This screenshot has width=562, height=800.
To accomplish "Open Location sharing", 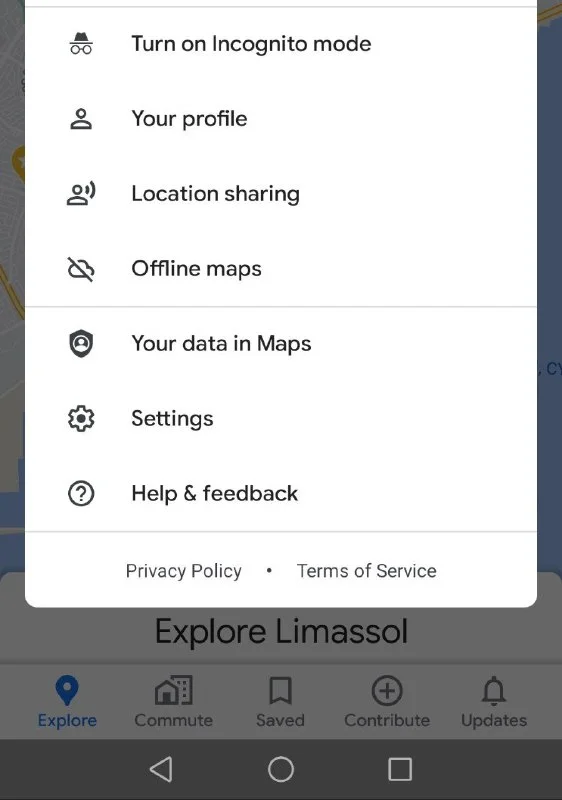I will tap(280, 194).
